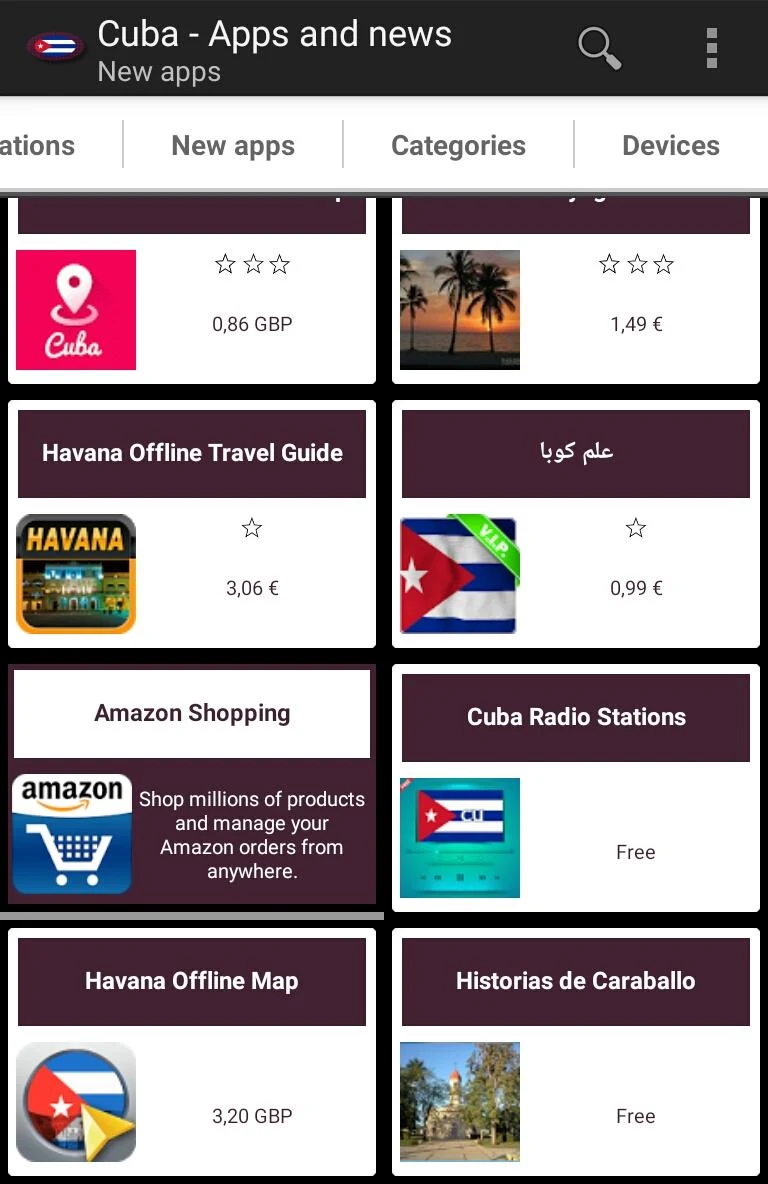Open the overflow menu with three dots

pyautogui.click(x=711, y=47)
